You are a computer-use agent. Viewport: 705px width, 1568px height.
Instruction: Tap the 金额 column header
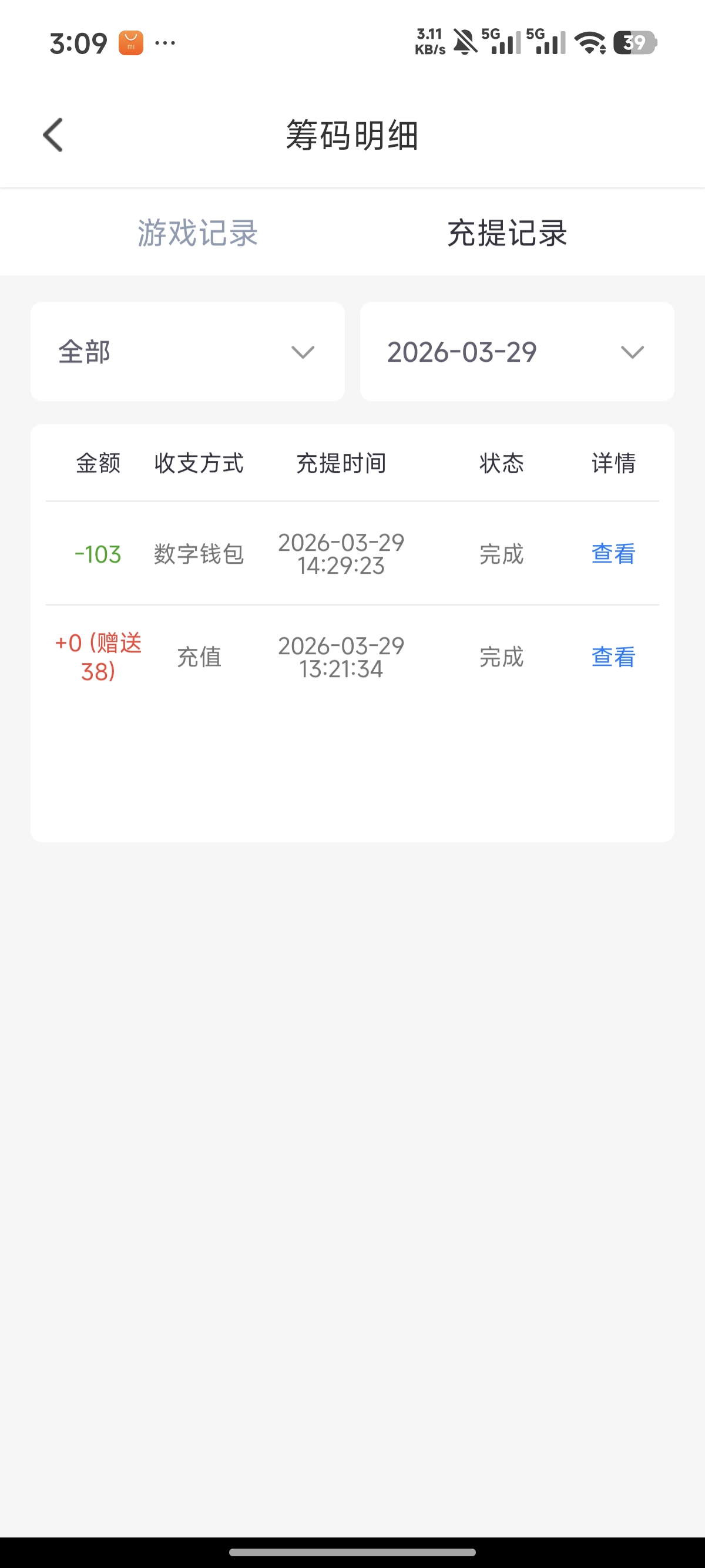point(98,463)
